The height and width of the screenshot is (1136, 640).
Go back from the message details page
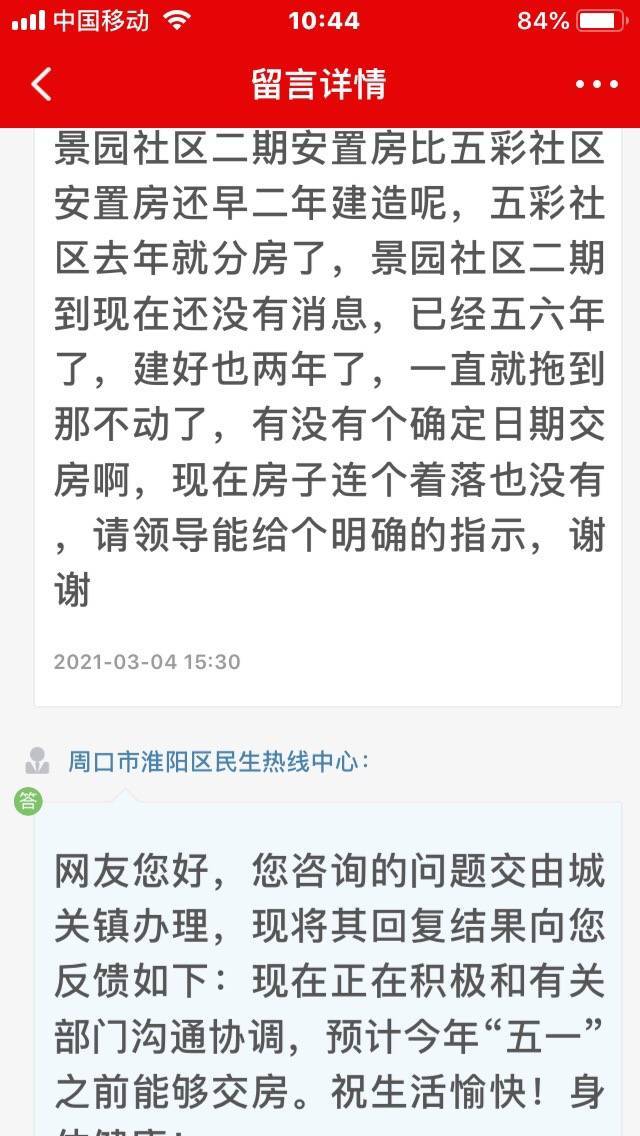(x=41, y=85)
